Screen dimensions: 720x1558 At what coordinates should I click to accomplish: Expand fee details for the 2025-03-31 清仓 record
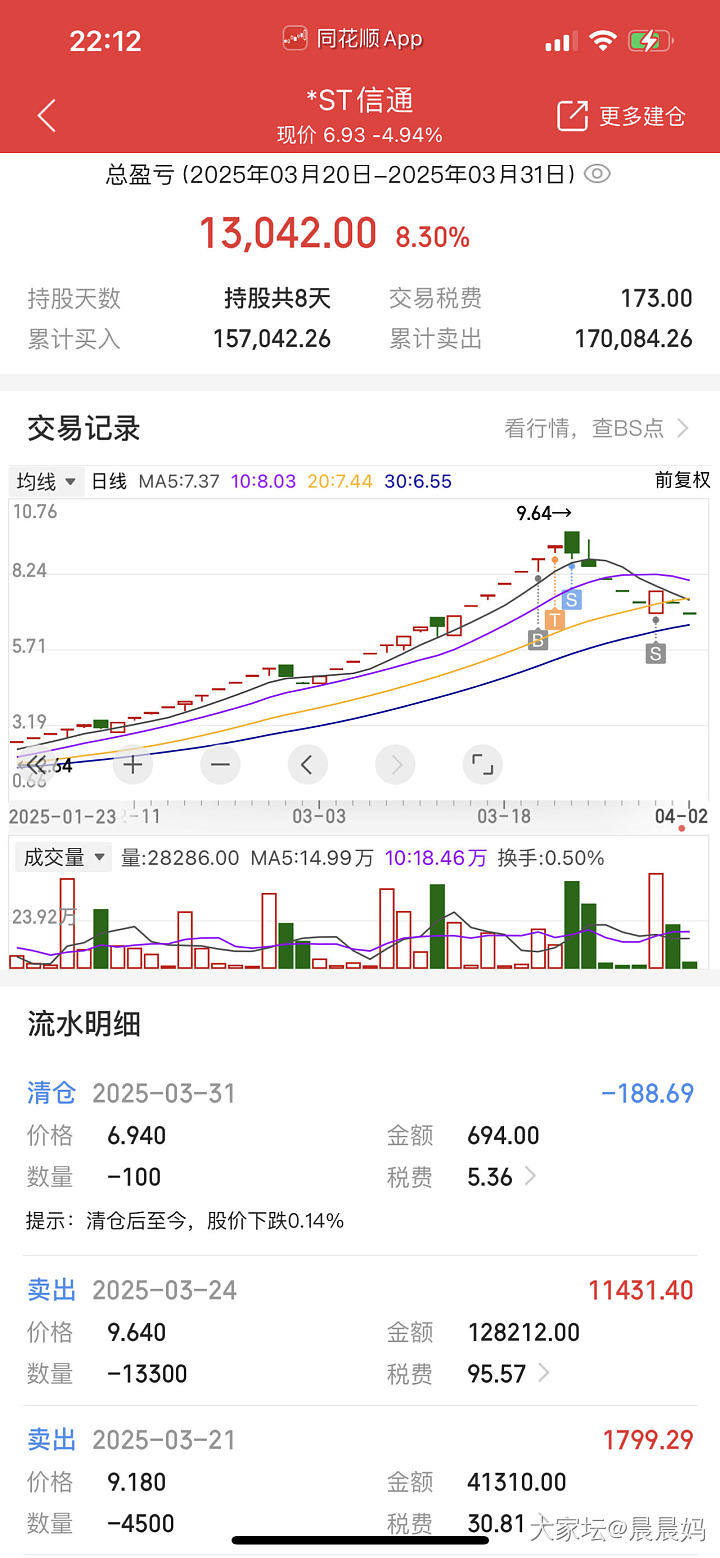click(x=530, y=1177)
